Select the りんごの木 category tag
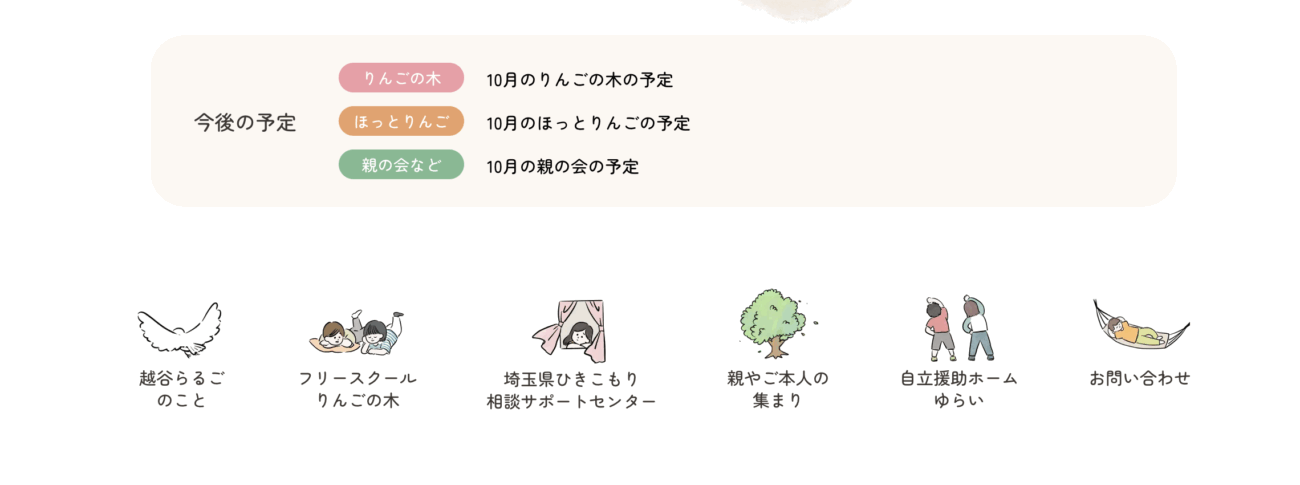This screenshot has height=485, width=1300. coord(401,78)
